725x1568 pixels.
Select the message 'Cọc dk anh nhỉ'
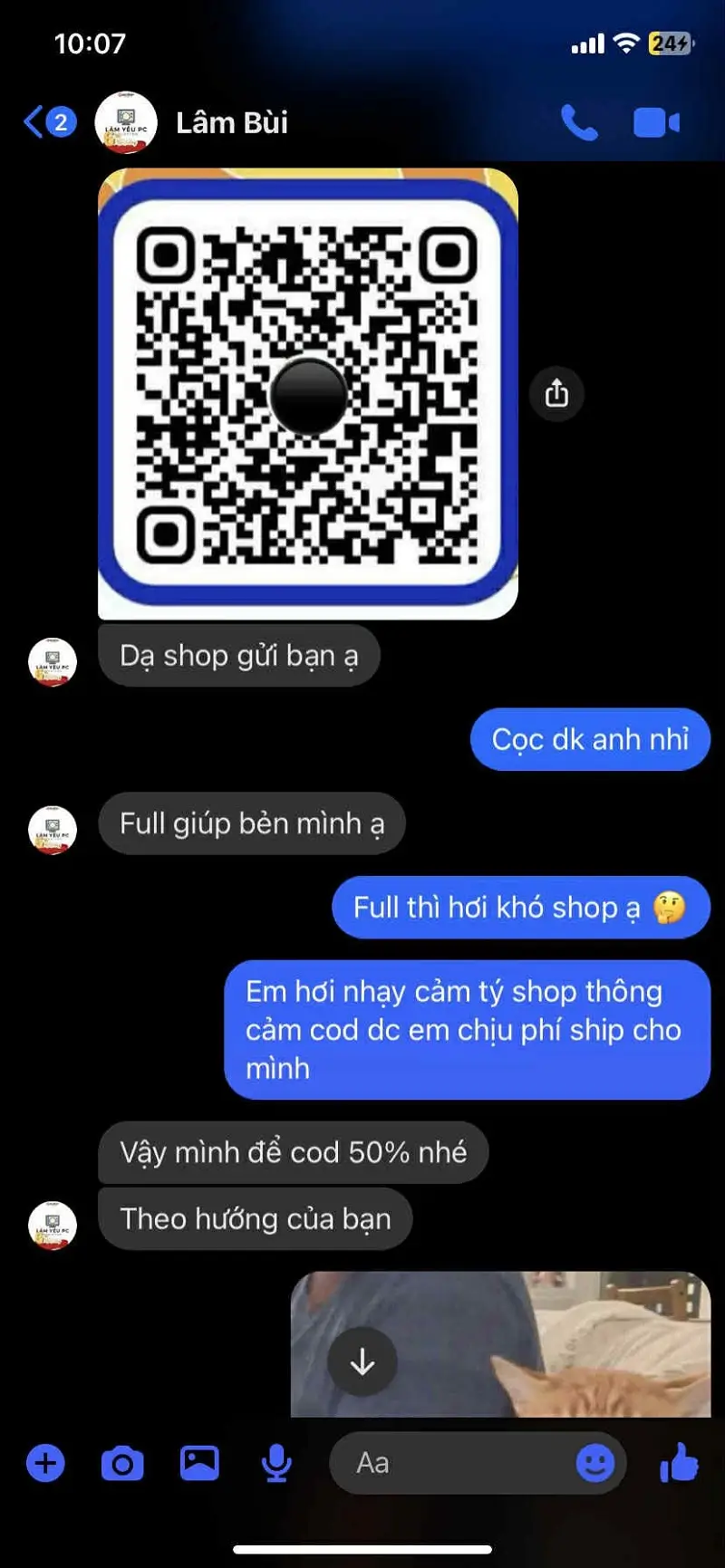coord(590,739)
